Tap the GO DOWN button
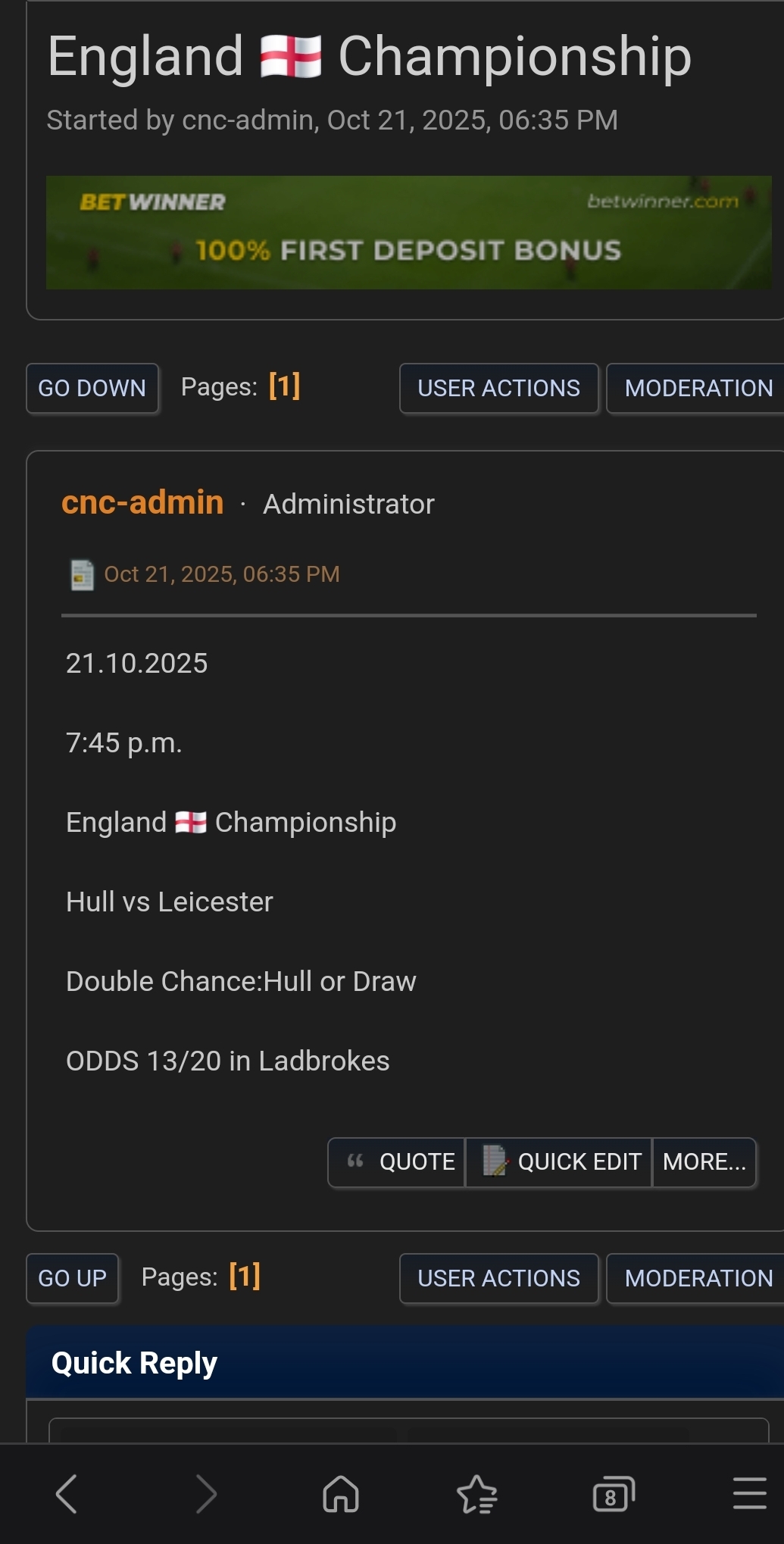 coord(92,389)
